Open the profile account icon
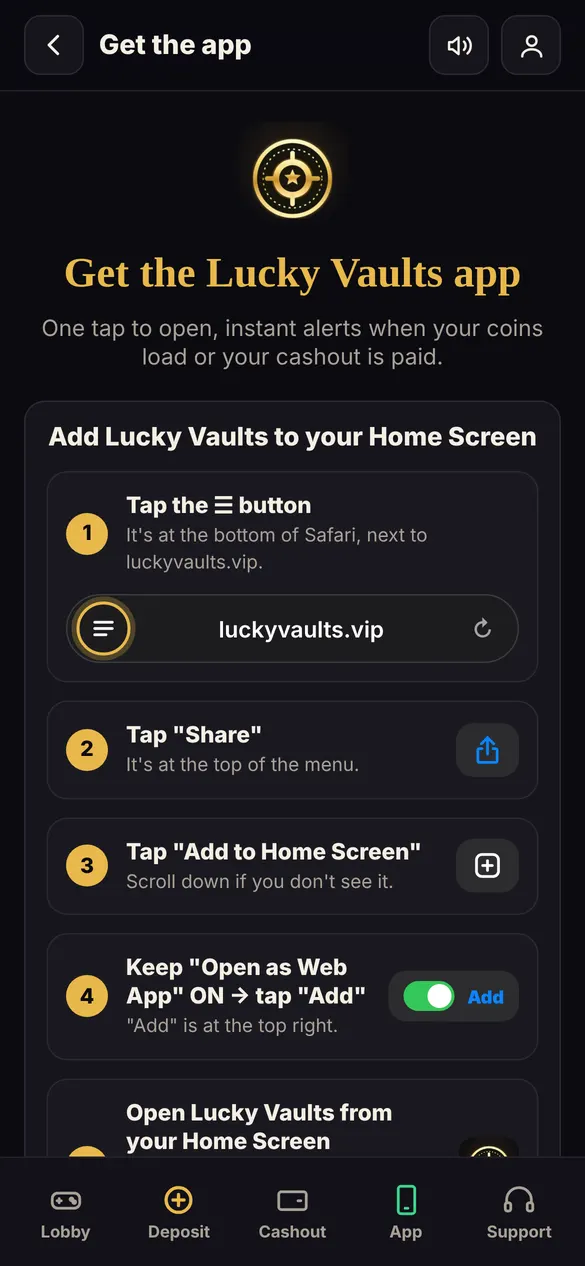This screenshot has height=1266, width=585. pyautogui.click(x=531, y=45)
